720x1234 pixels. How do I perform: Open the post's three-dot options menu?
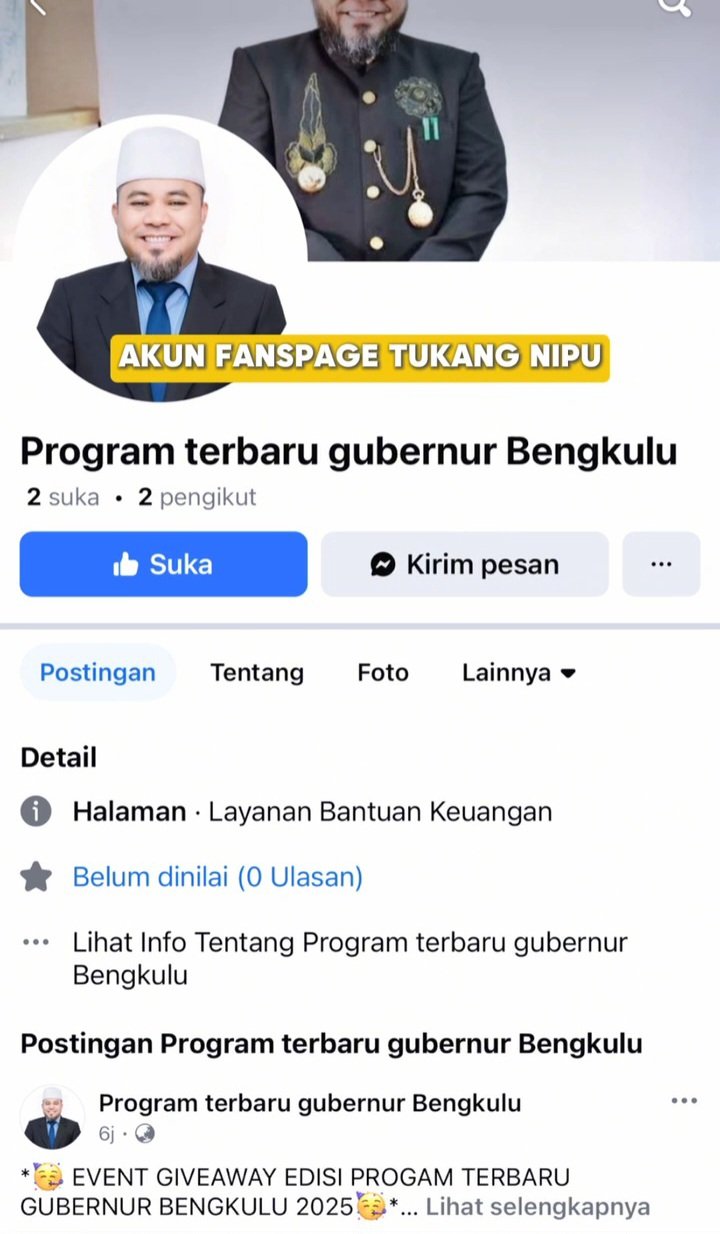[683, 1101]
